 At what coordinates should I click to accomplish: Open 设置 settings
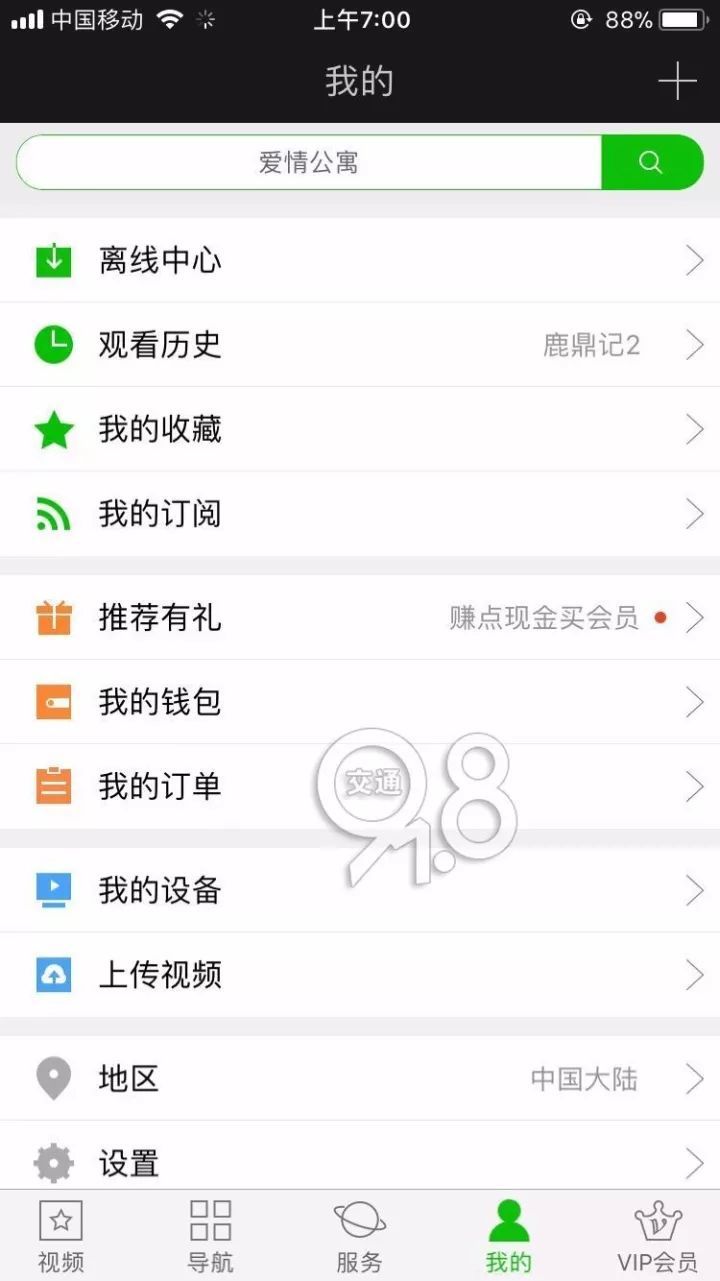pyautogui.click(x=360, y=1156)
